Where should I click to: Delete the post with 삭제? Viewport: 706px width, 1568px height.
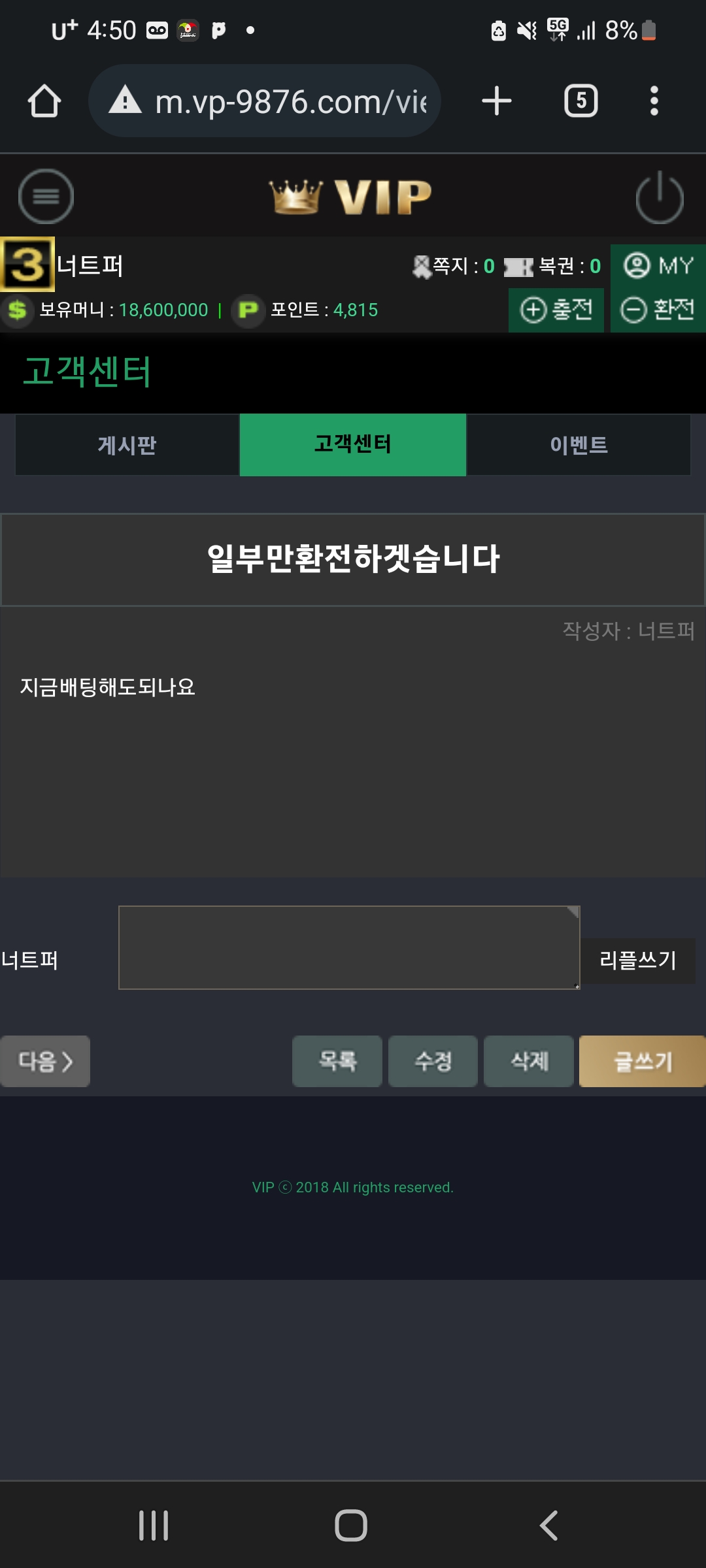point(529,1061)
